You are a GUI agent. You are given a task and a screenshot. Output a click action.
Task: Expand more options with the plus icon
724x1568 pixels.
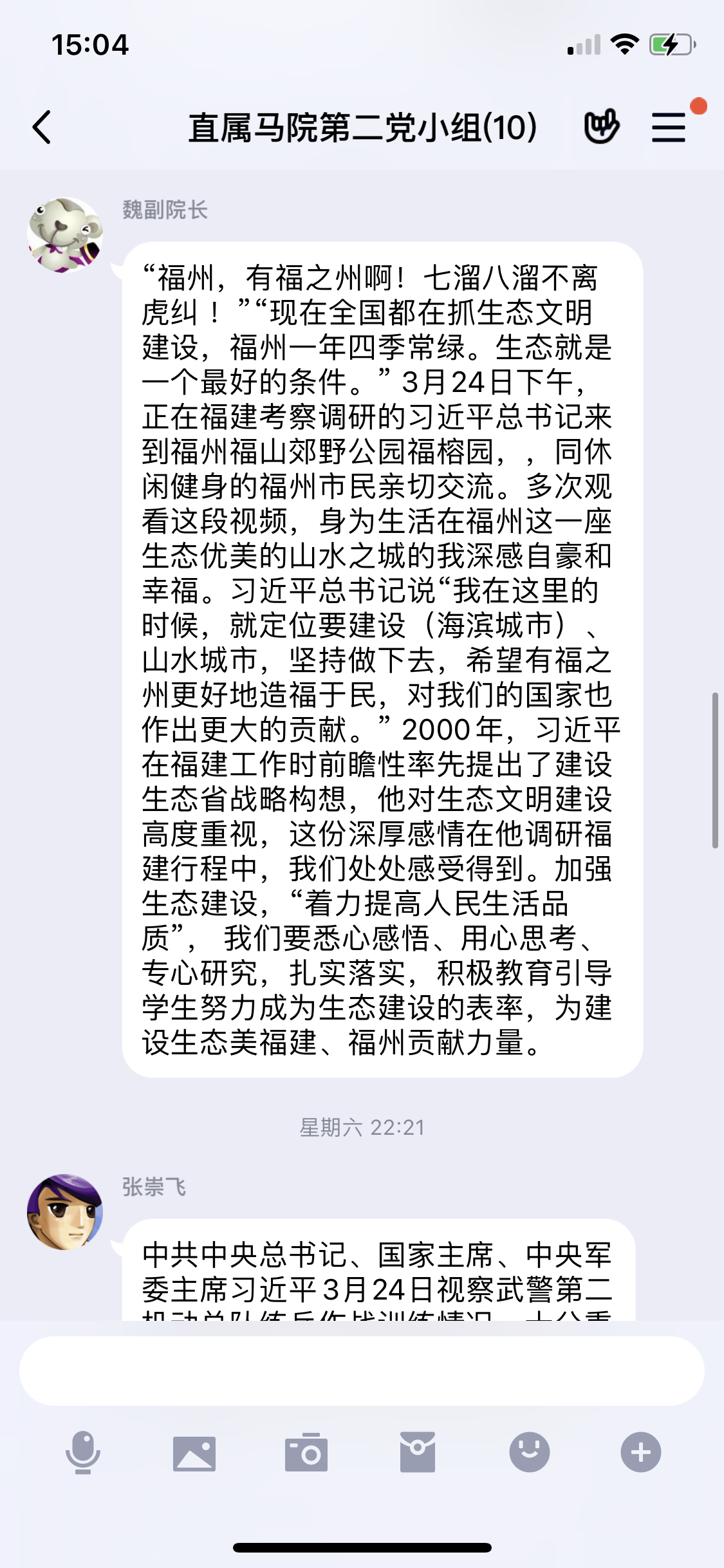coord(640,1453)
